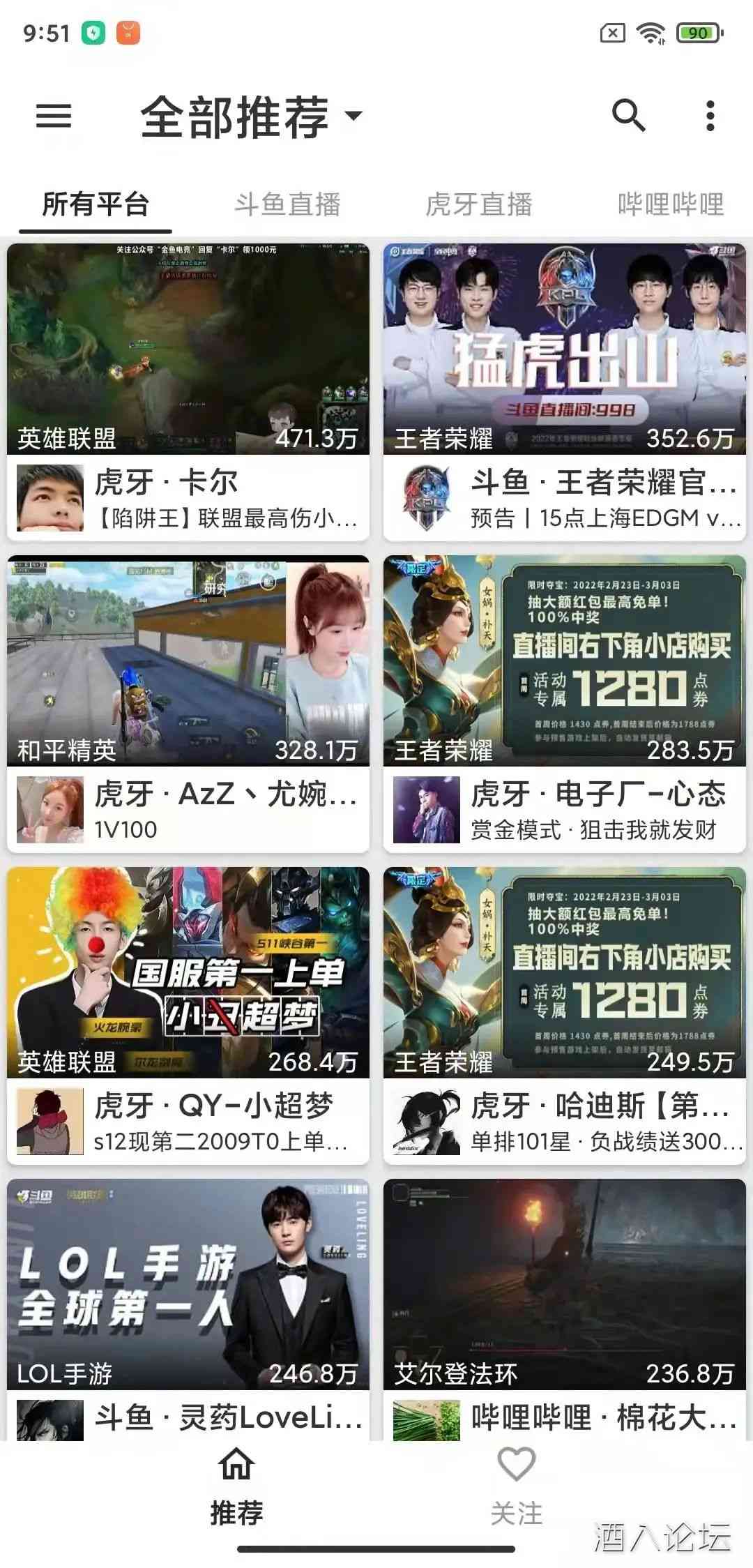Image resolution: width=753 pixels, height=1568 pixels.
Task: Open the 斗鱼·灵药 LOL手游 stream
Action: tap(188, 1304)
